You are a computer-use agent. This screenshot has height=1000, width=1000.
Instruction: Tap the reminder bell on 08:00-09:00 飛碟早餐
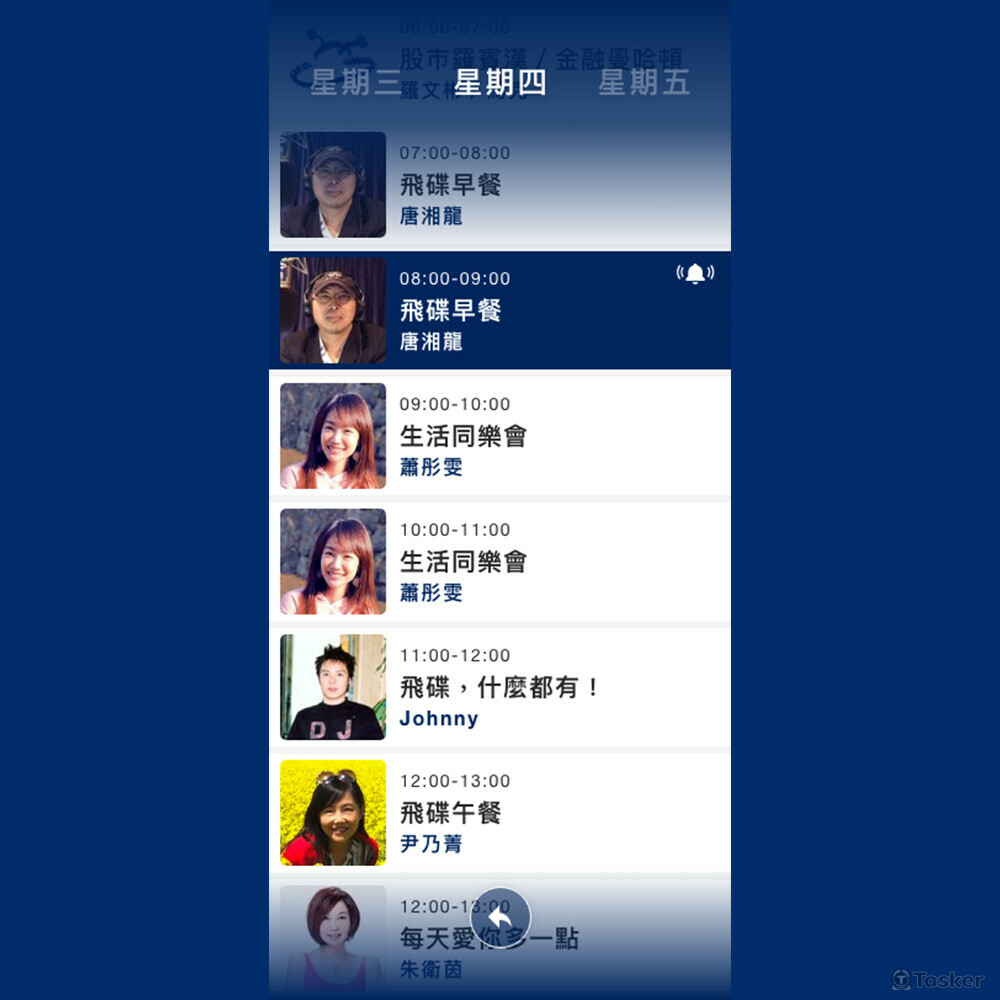click(695, 274)
